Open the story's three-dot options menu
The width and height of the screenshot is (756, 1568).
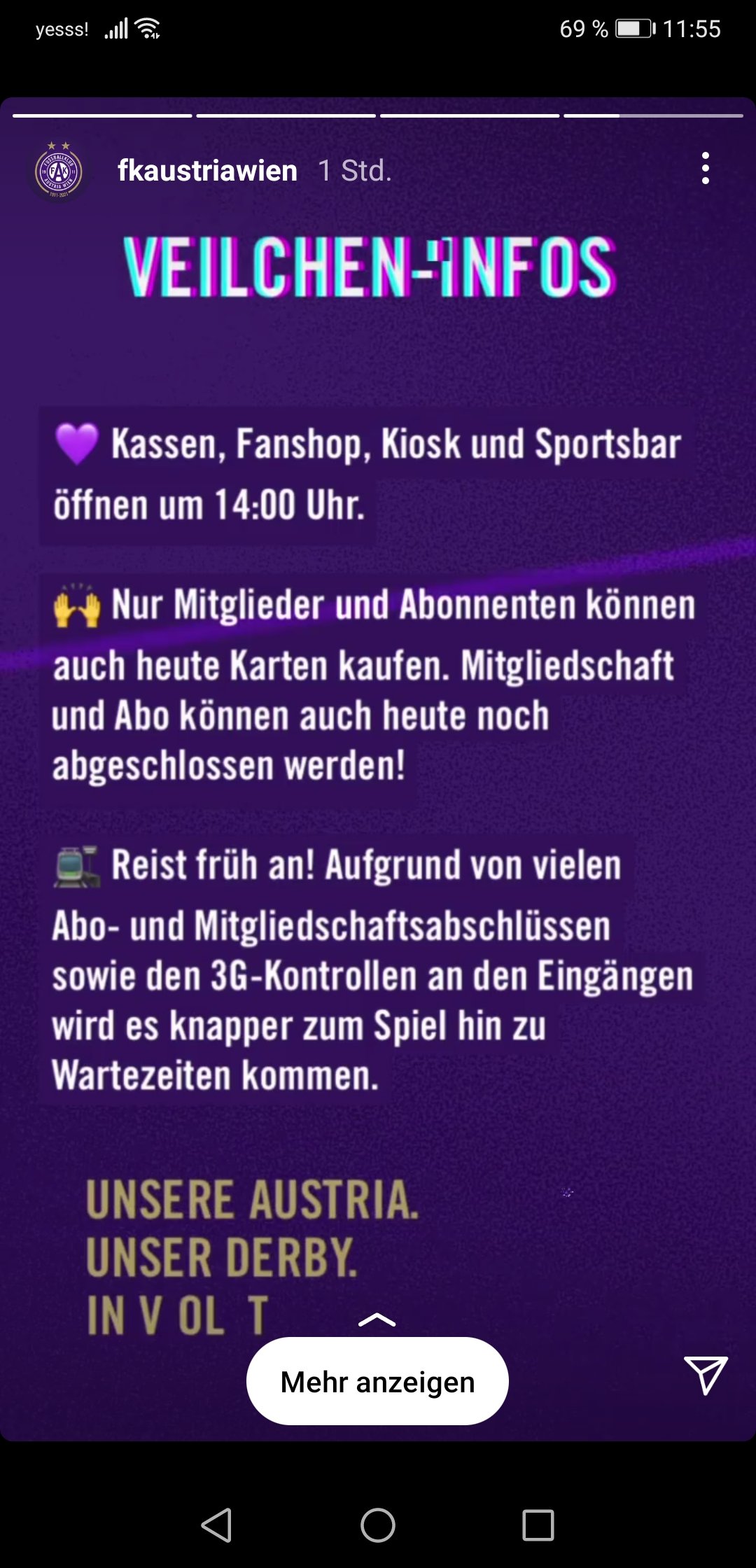pyautogui.click(x=705, y=169)
